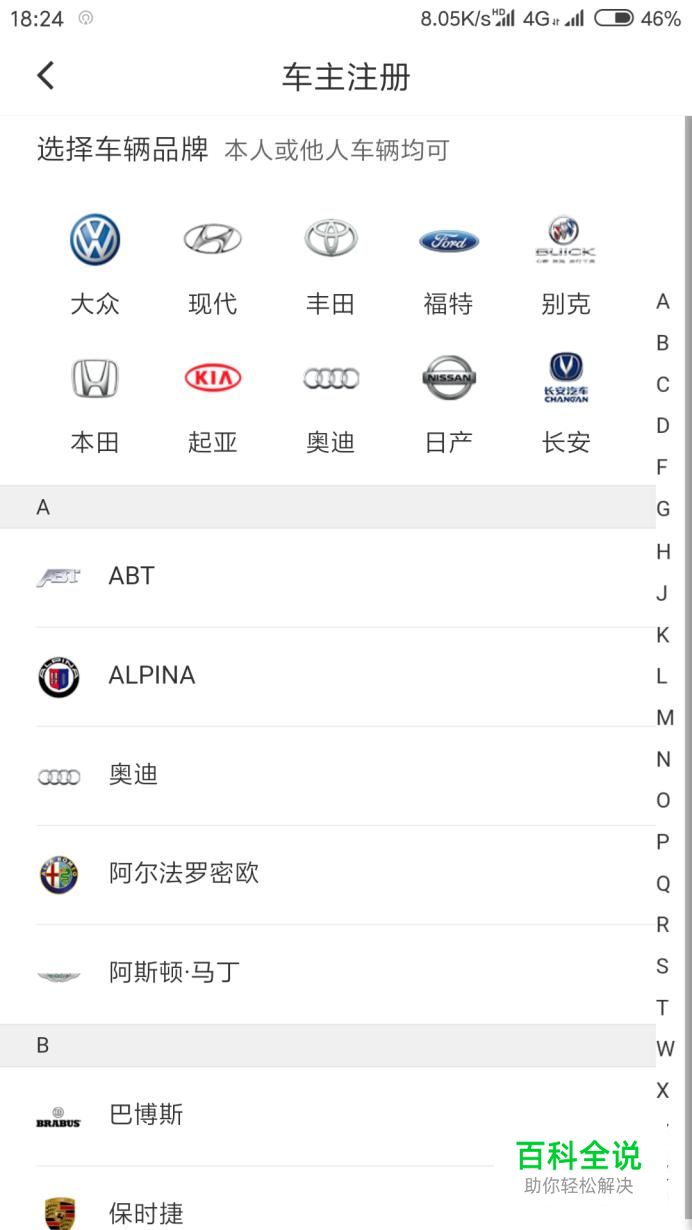Jump to letter T in the index
The width and height of the screenshot is (692, 1230).
(662, 1007)
